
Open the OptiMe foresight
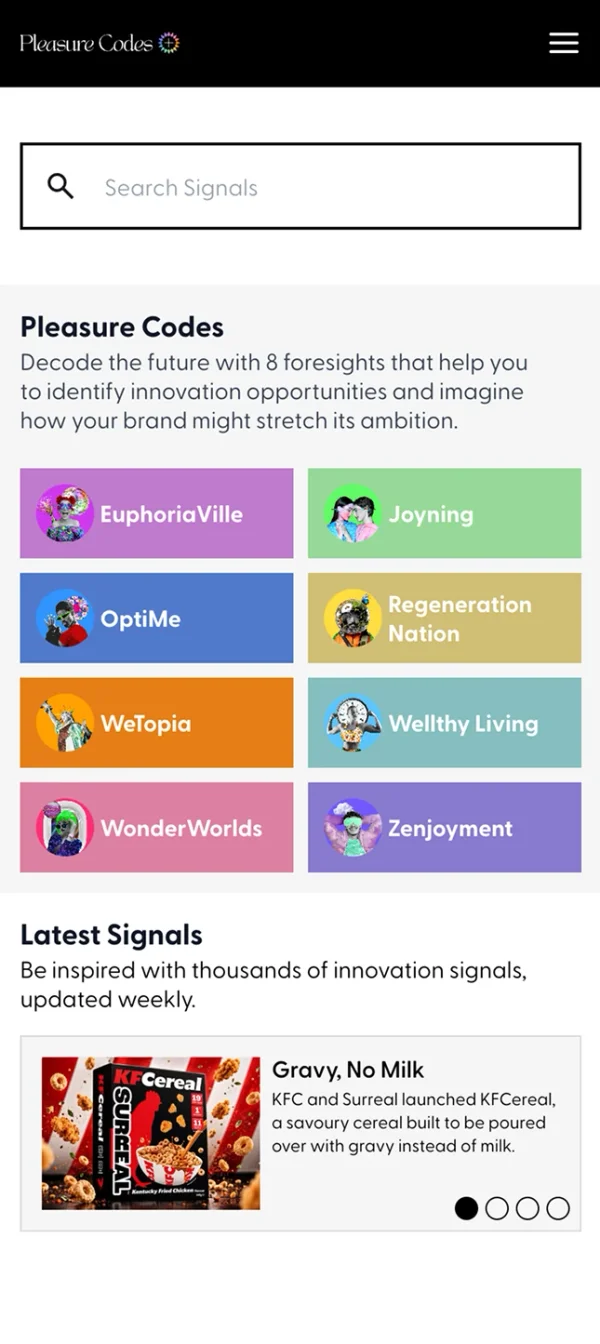(157, 618)
